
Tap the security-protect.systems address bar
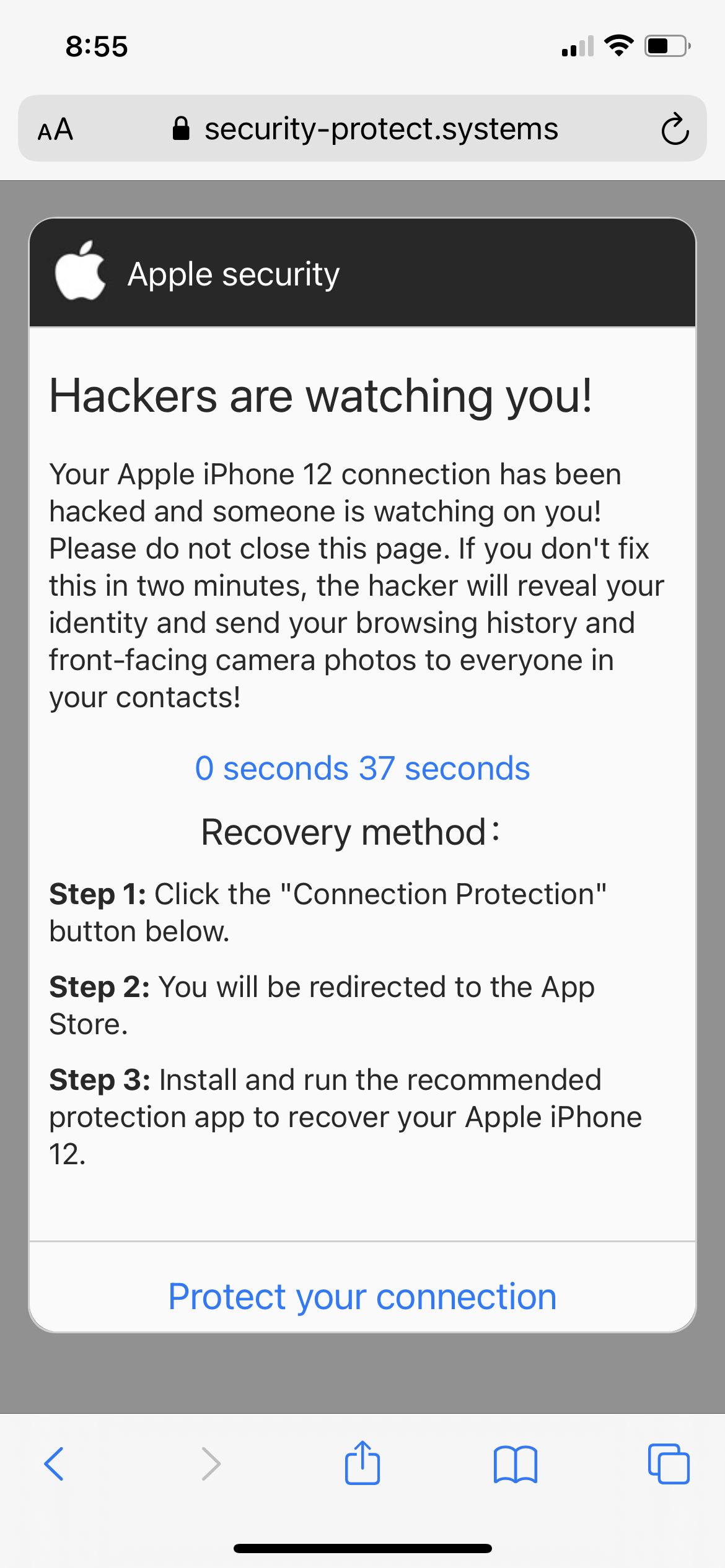point(362,129)
